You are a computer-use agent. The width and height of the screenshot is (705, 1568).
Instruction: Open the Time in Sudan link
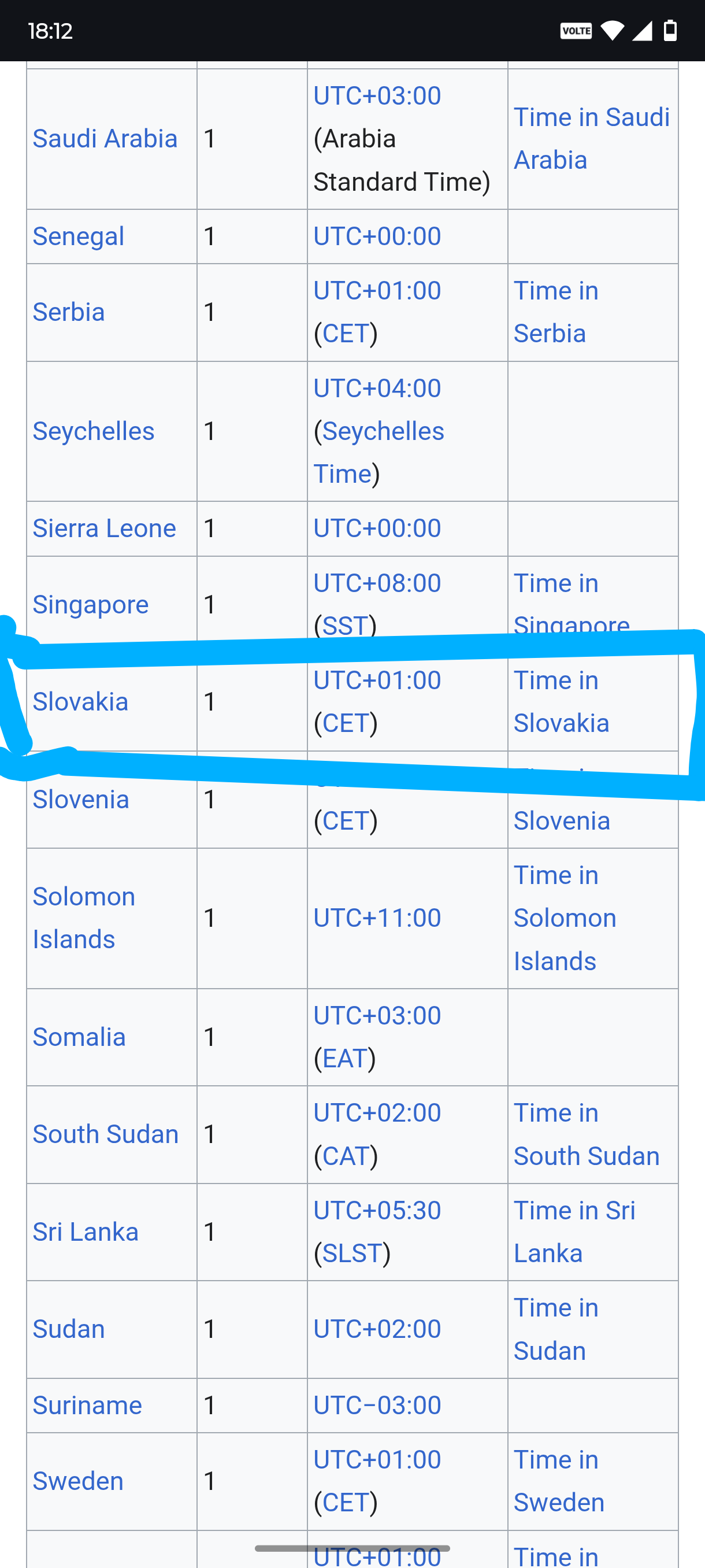click(555, 1329)
